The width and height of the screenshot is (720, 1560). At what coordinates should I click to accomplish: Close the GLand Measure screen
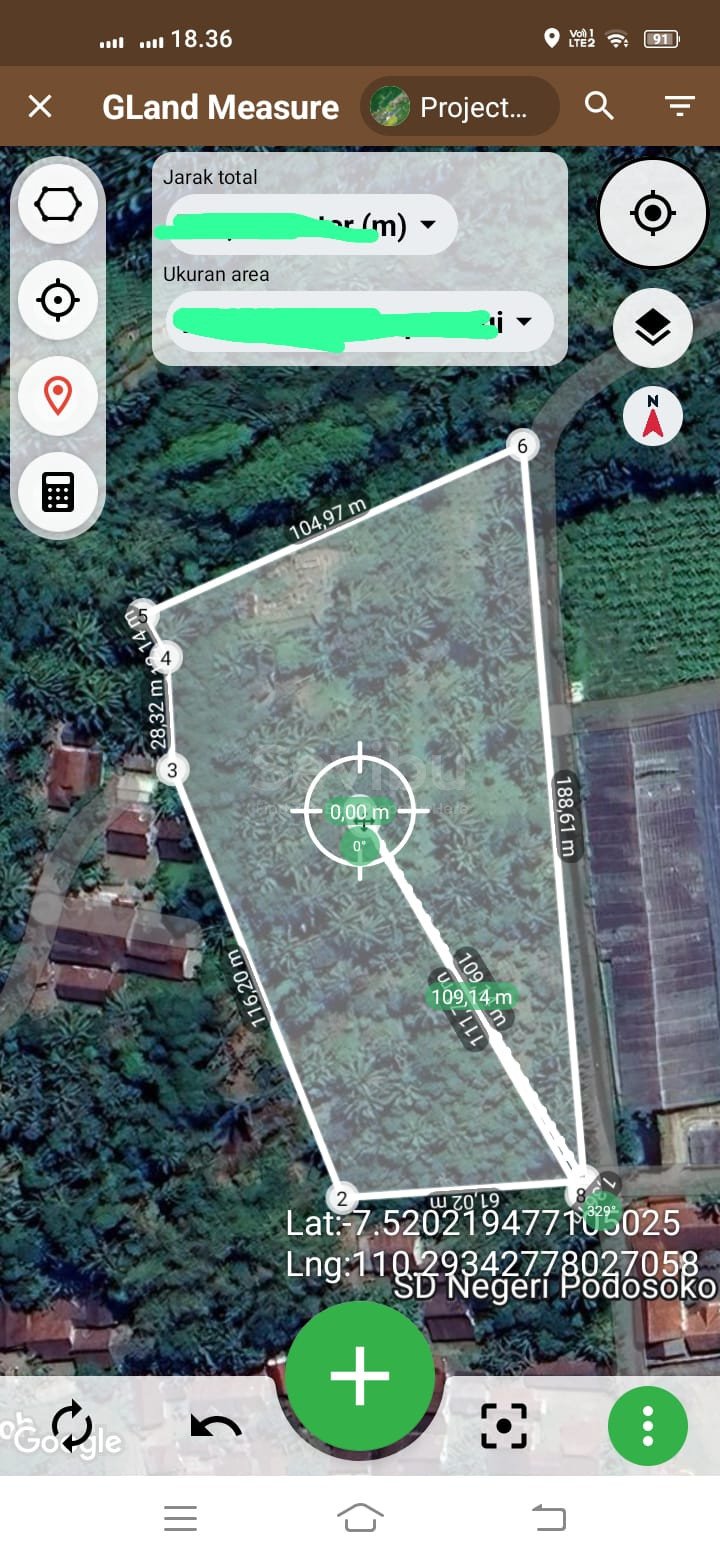(x=40, y=106)
